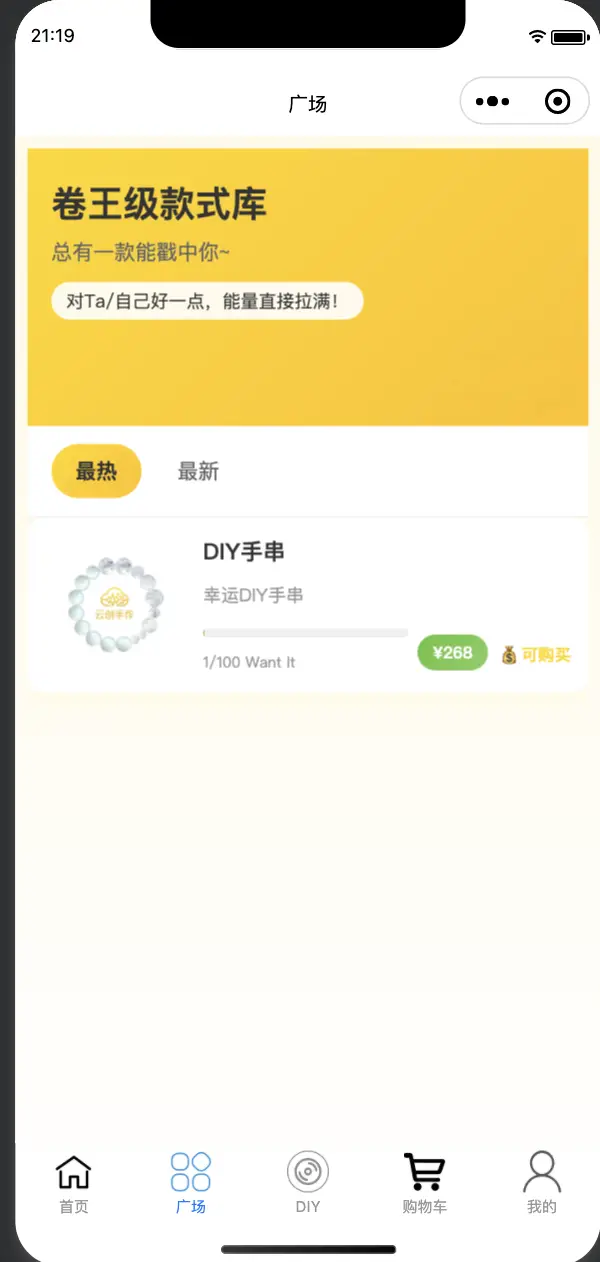
Task: Open the mini program more options menu
Action: pos(493,102)
